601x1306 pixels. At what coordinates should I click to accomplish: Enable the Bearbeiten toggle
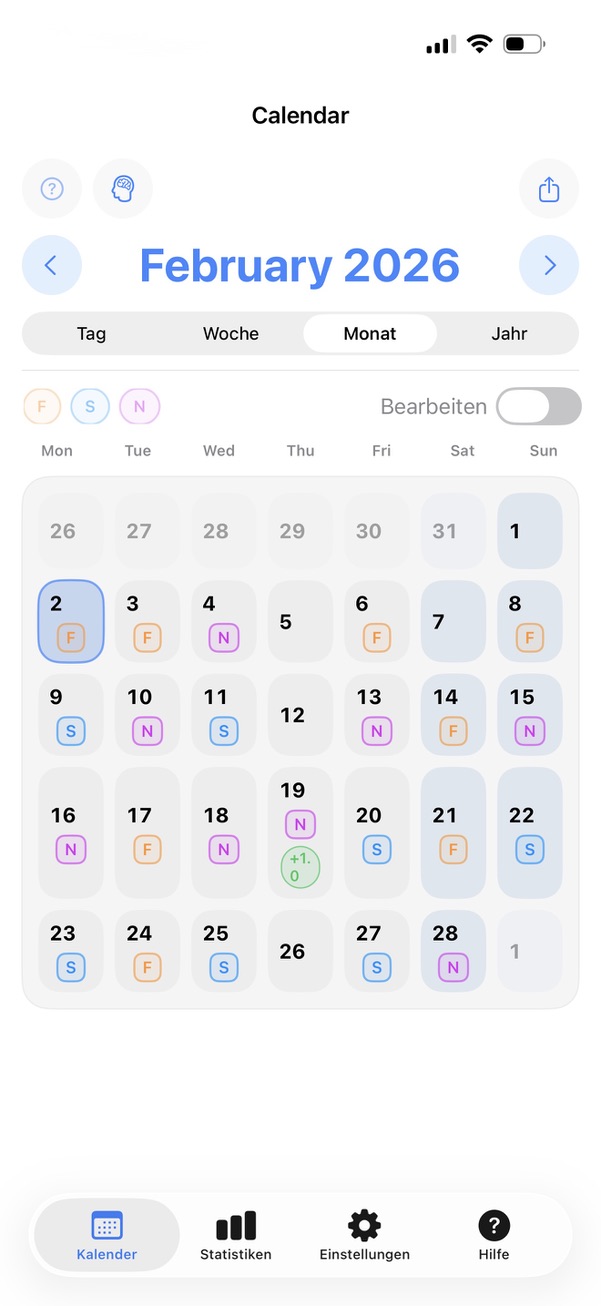click(538, 407)
